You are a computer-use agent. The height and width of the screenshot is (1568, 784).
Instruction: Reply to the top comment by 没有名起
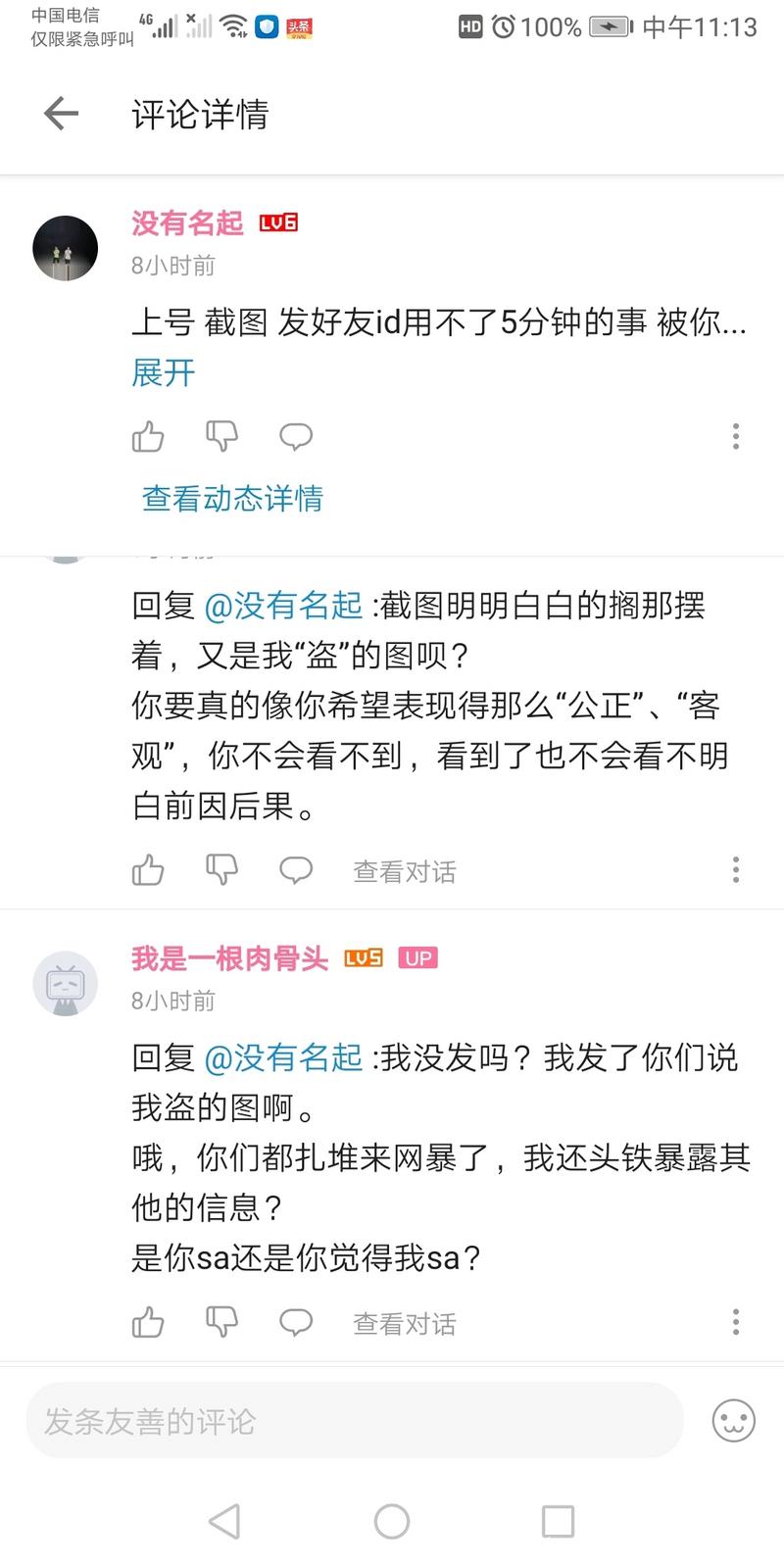coord(296,436)
